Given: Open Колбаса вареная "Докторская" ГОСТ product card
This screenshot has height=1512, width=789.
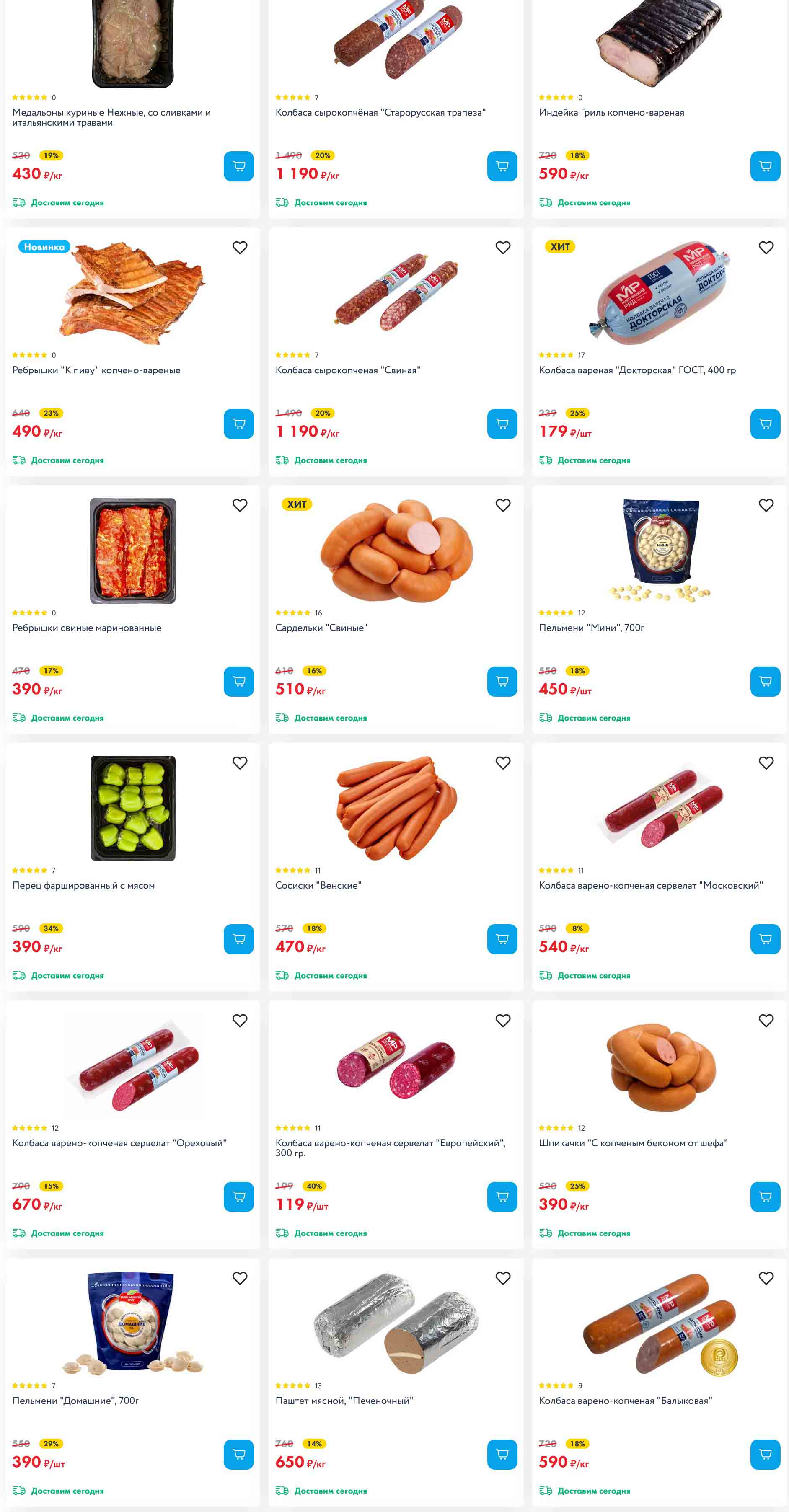Looking at the screenshot, I should (637, 370).
